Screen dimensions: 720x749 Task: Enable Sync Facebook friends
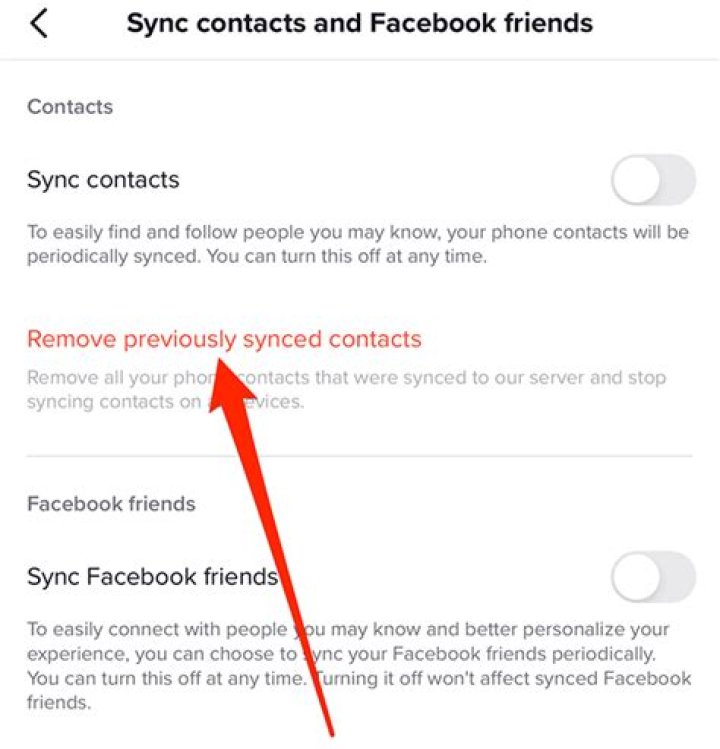(x=653, y=576)
